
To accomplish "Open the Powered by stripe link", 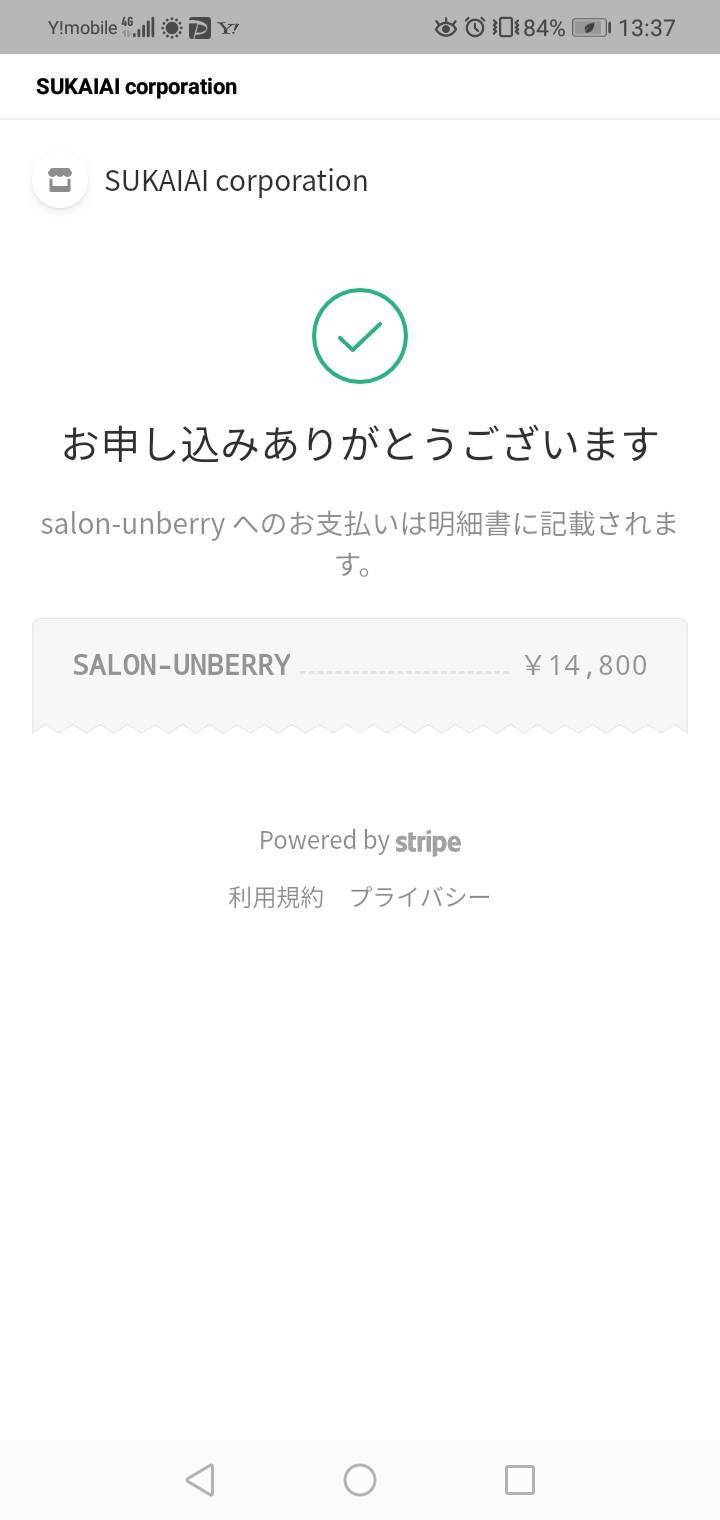I will coord(360,841).
